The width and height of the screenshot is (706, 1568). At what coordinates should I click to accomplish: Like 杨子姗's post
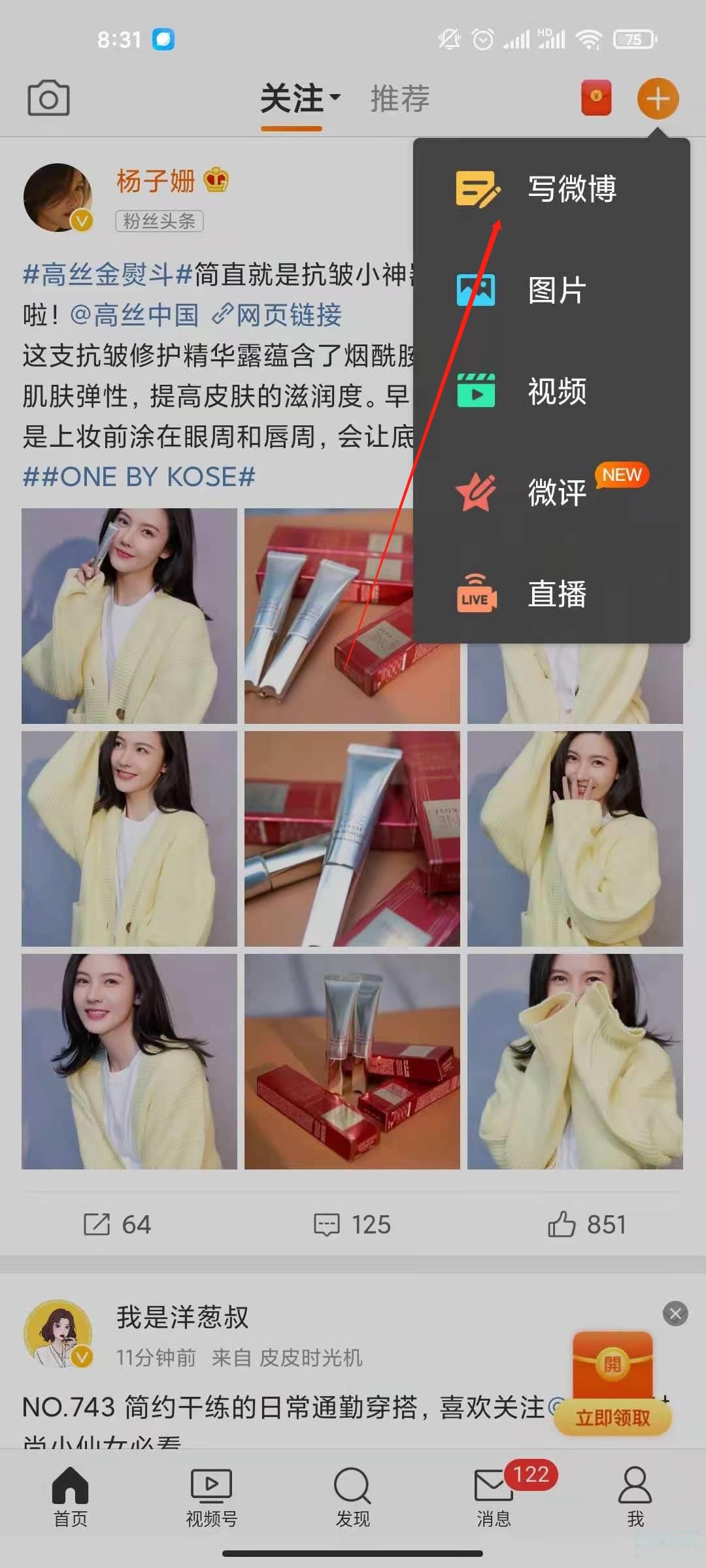pyautogui.click(x=587, y=1224)
